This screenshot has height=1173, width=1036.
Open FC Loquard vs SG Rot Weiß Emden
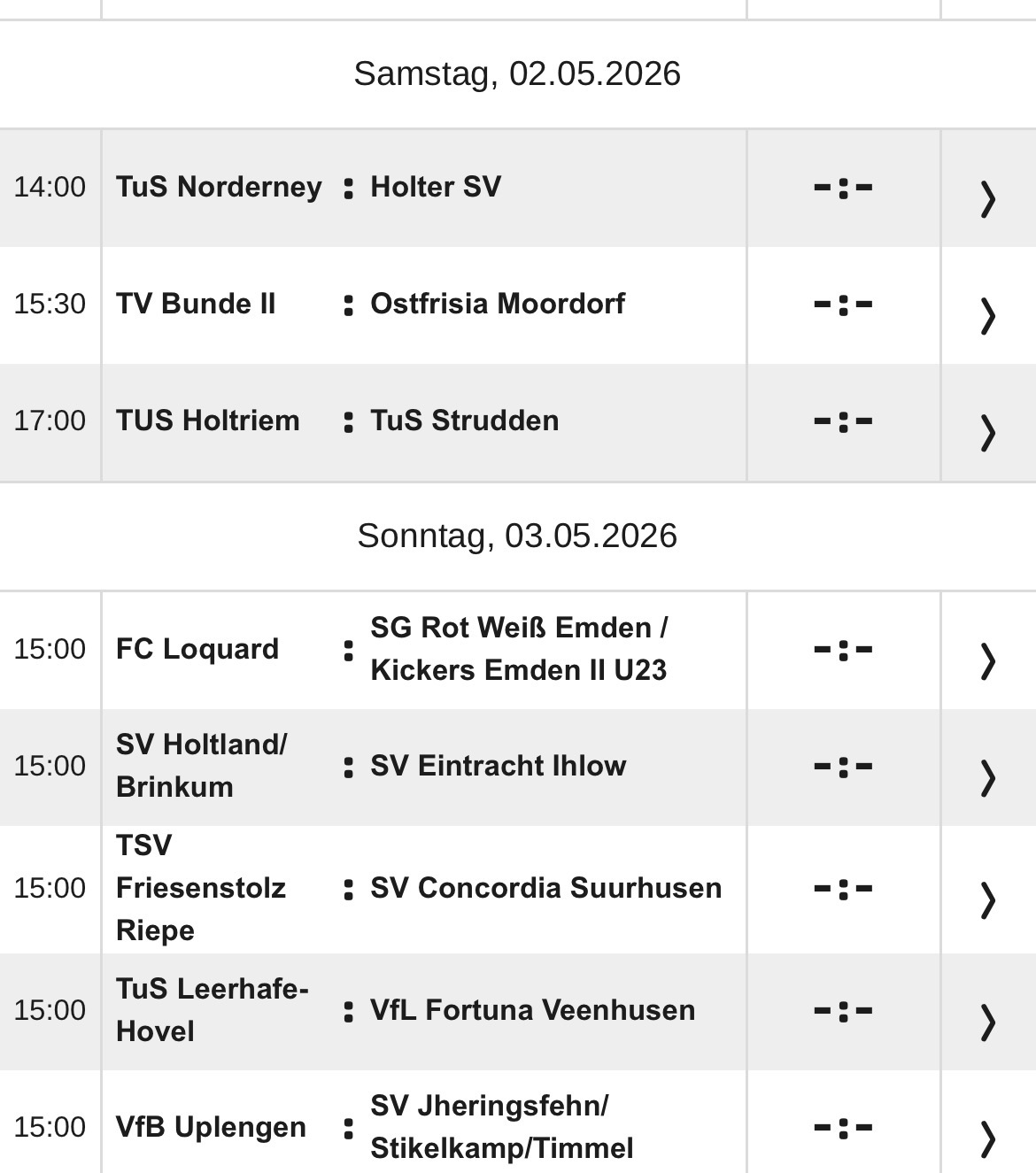pos(987,659)
